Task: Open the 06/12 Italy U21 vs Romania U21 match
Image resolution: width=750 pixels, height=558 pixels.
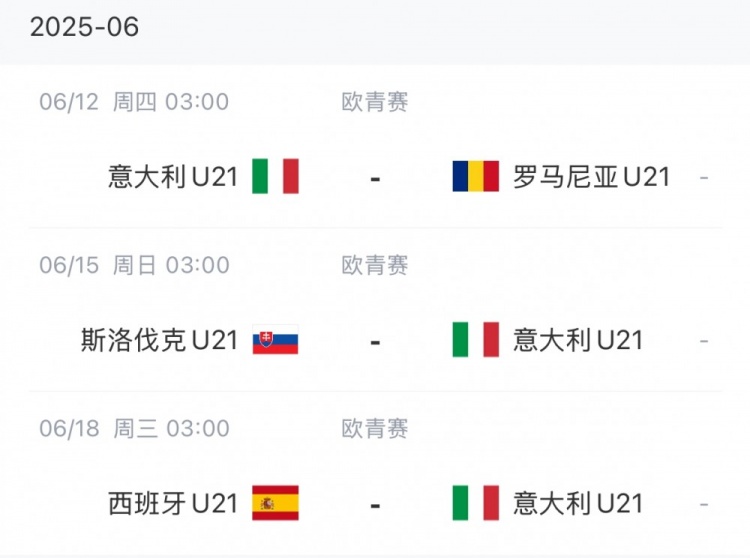Action: [375, 177]
